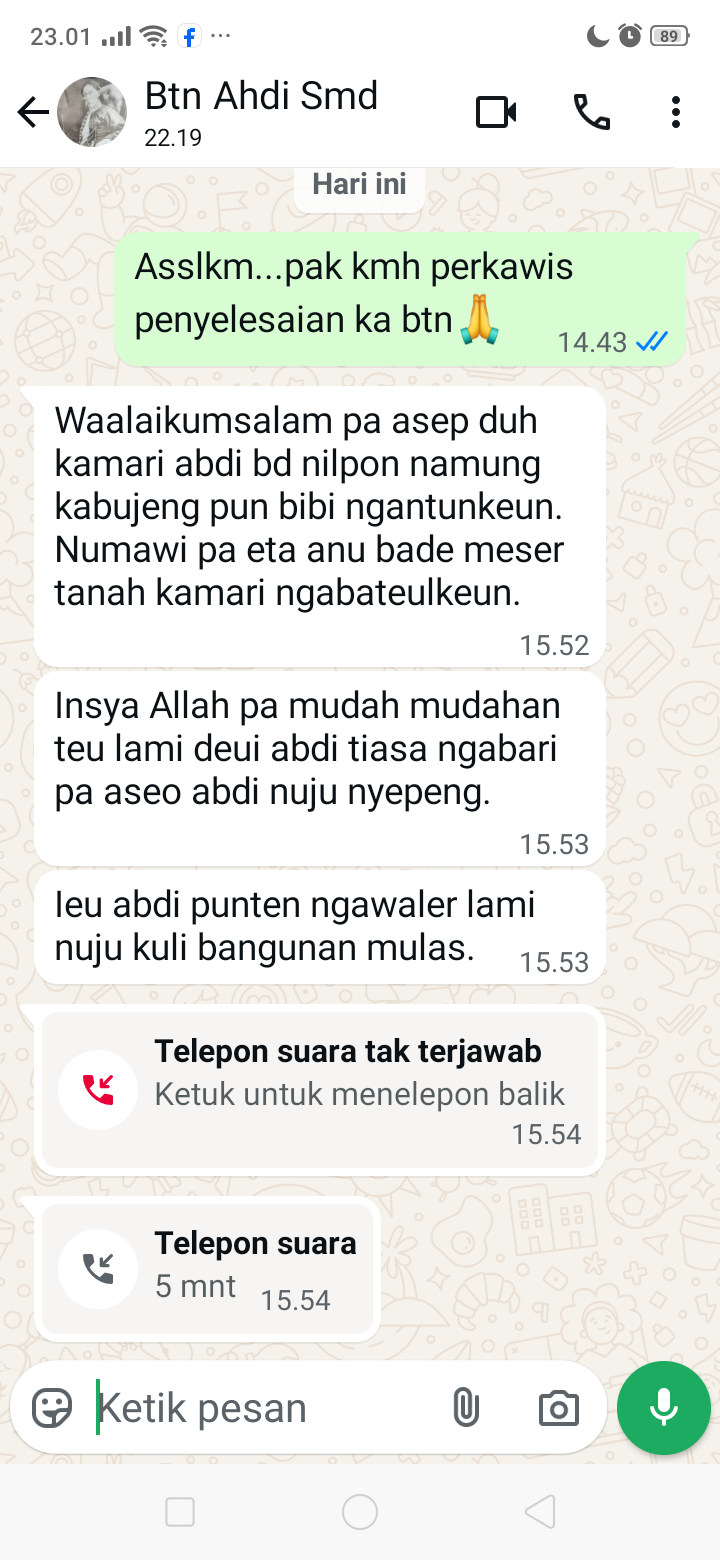Tap the 5 mnt voice call entry
Image resolution: width=720 pixels, height=1560 pixels.
[x=208, y=1268]
